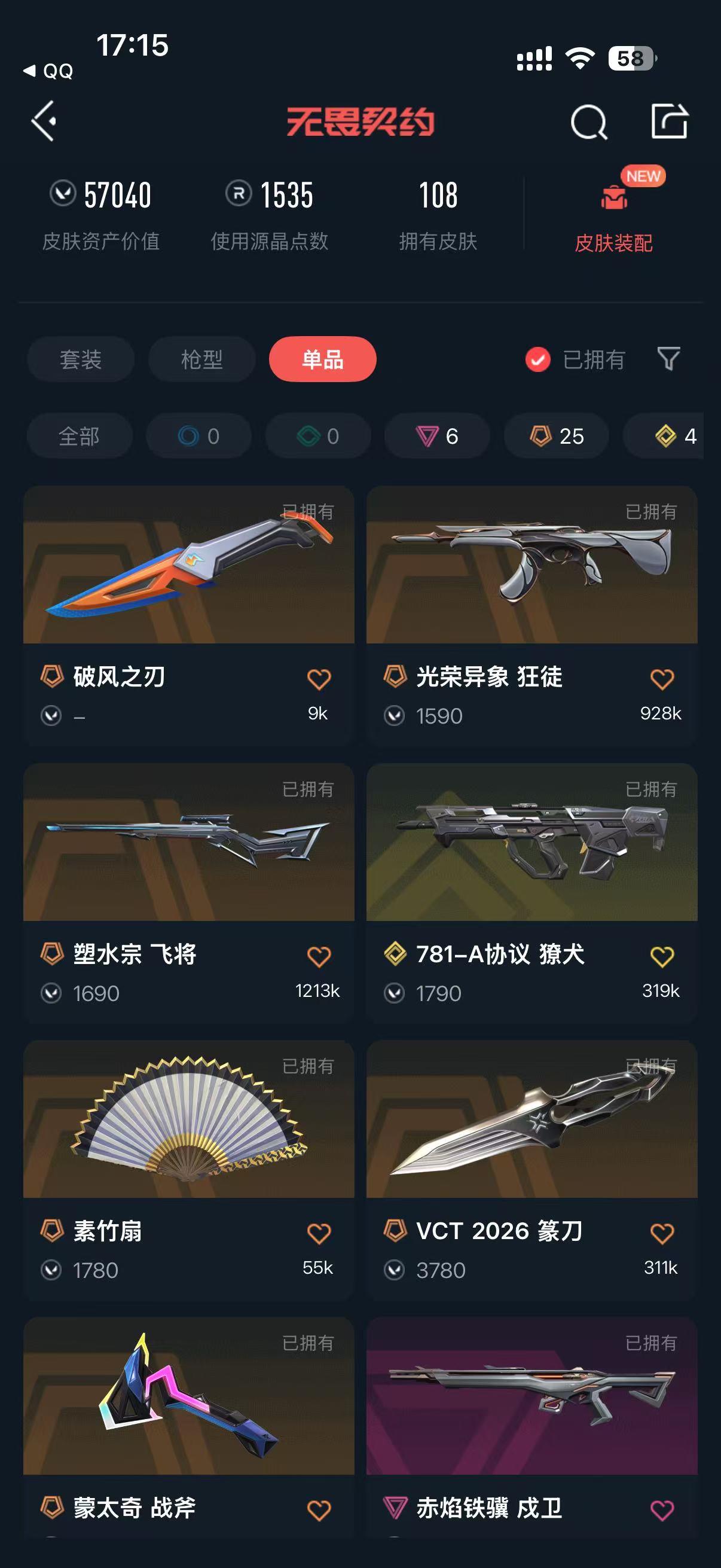Open the VCT 2026 篆刀 skin card
The height and width of the screenshot is (1568, 721).
pyautogui.click(x=531, y=1170)
